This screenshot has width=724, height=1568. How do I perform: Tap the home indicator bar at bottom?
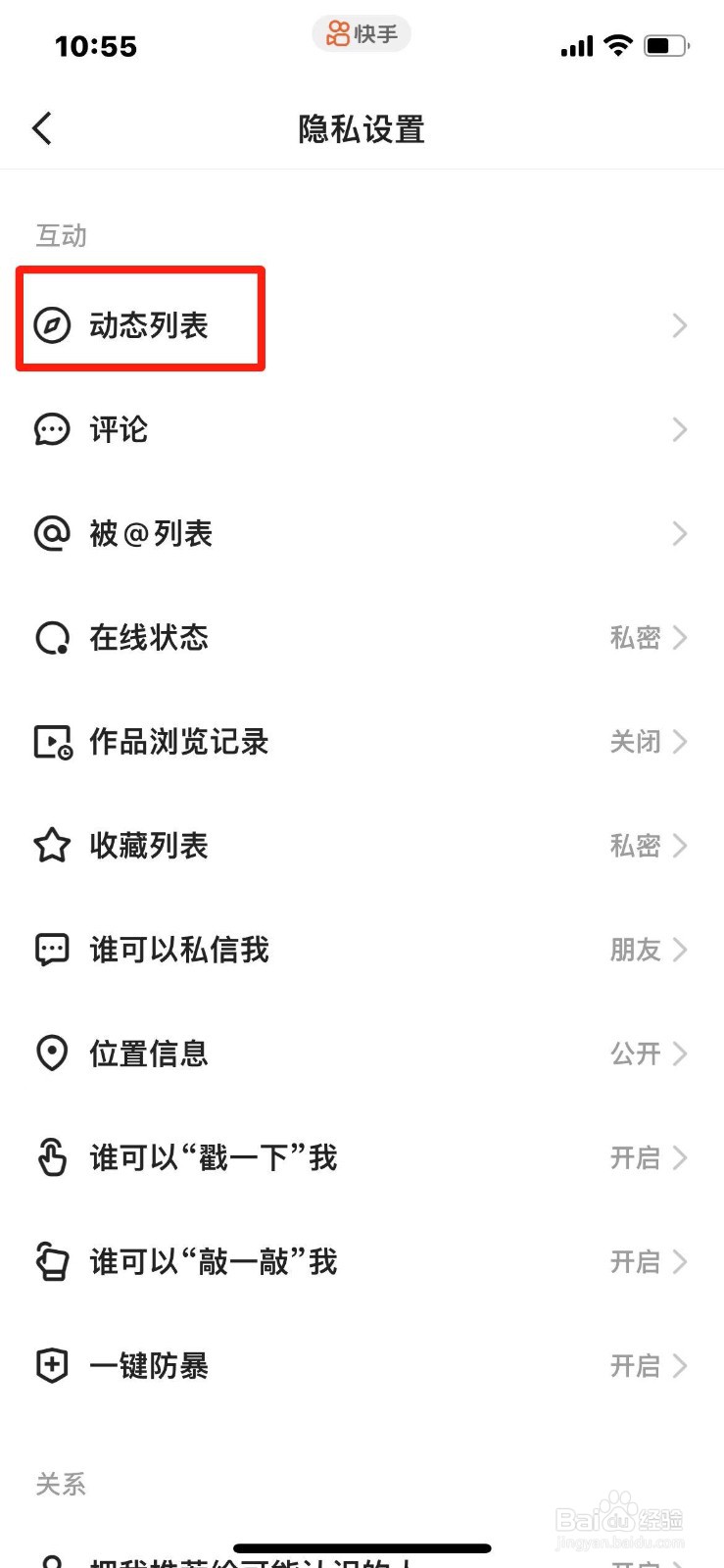(x=362, y=1547)
